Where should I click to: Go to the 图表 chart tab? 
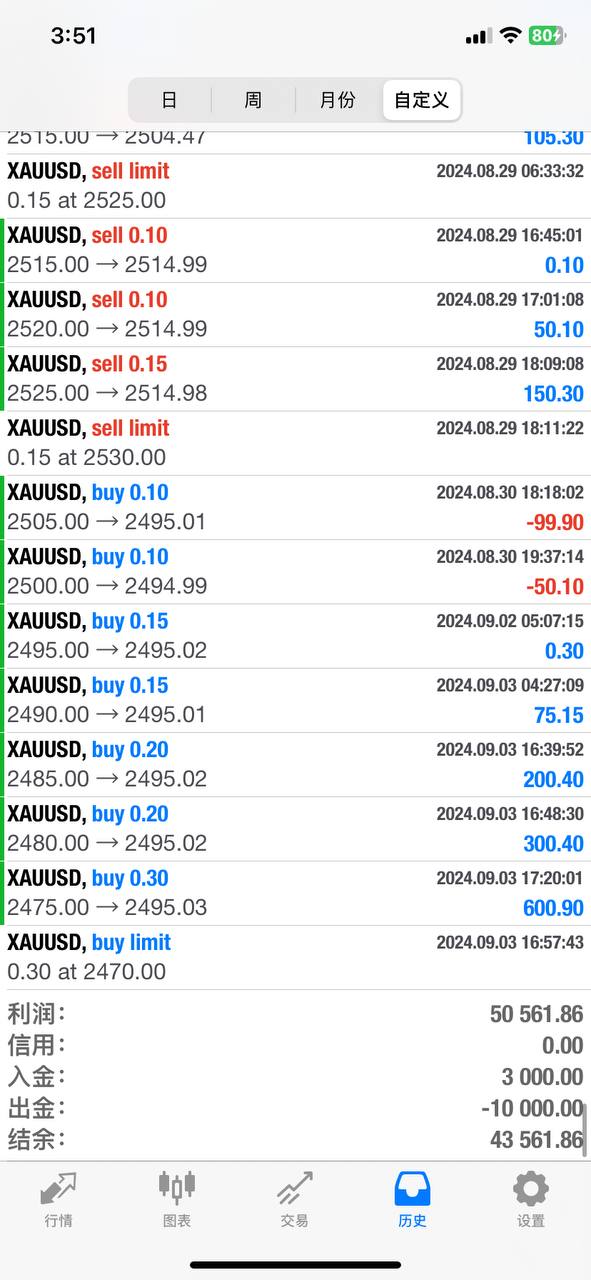tap(177, 1199)
